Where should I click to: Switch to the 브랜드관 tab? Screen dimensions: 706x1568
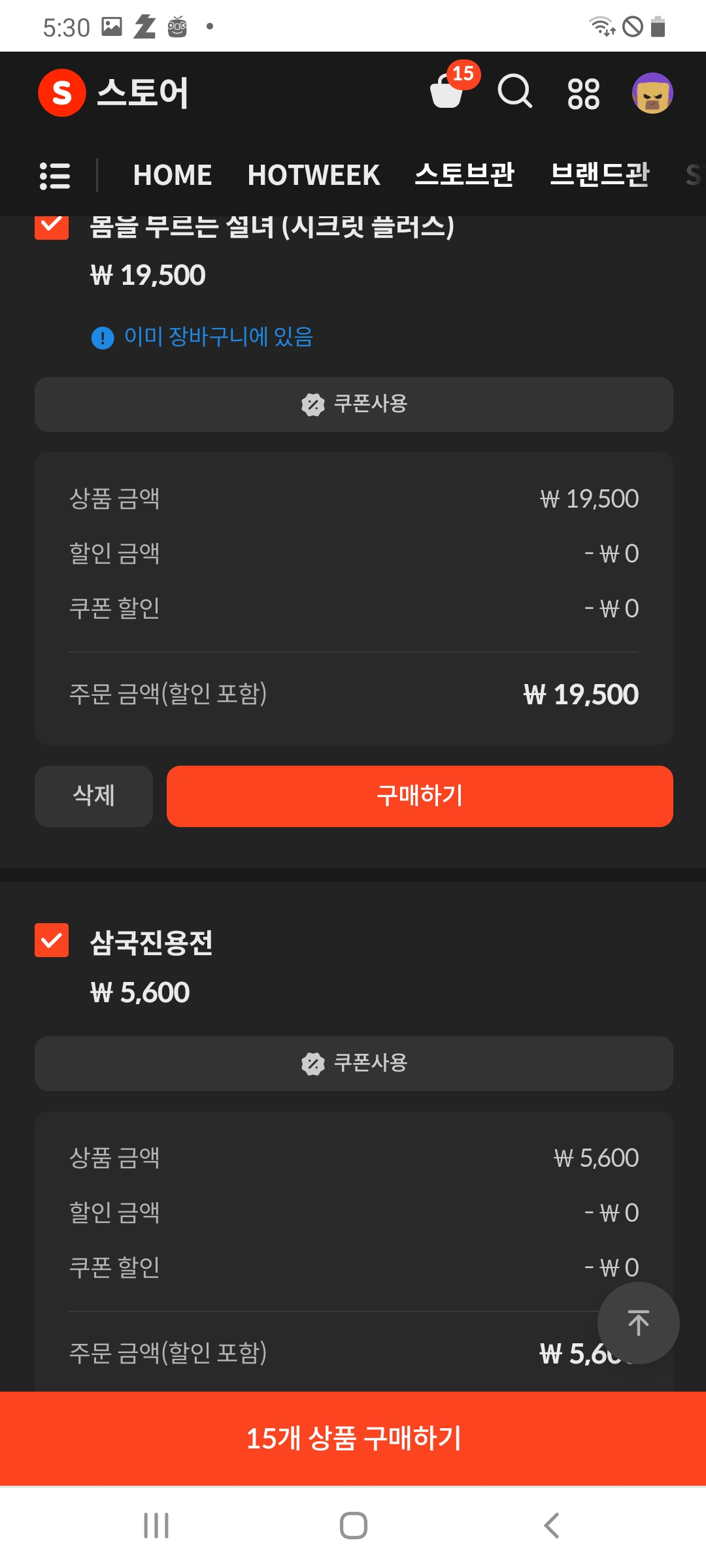click(599, 174)
